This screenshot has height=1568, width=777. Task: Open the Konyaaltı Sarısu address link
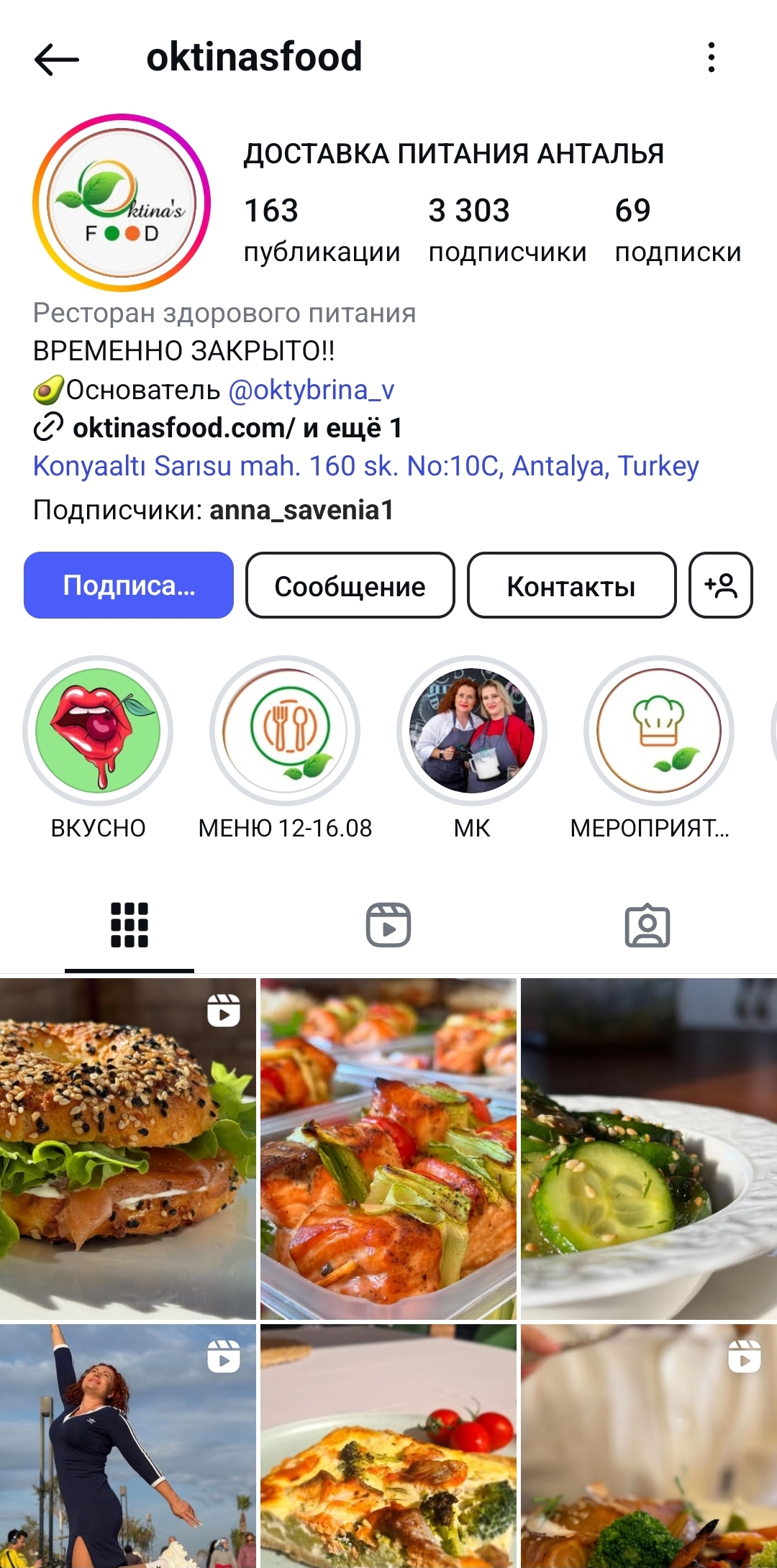point(365,466)
